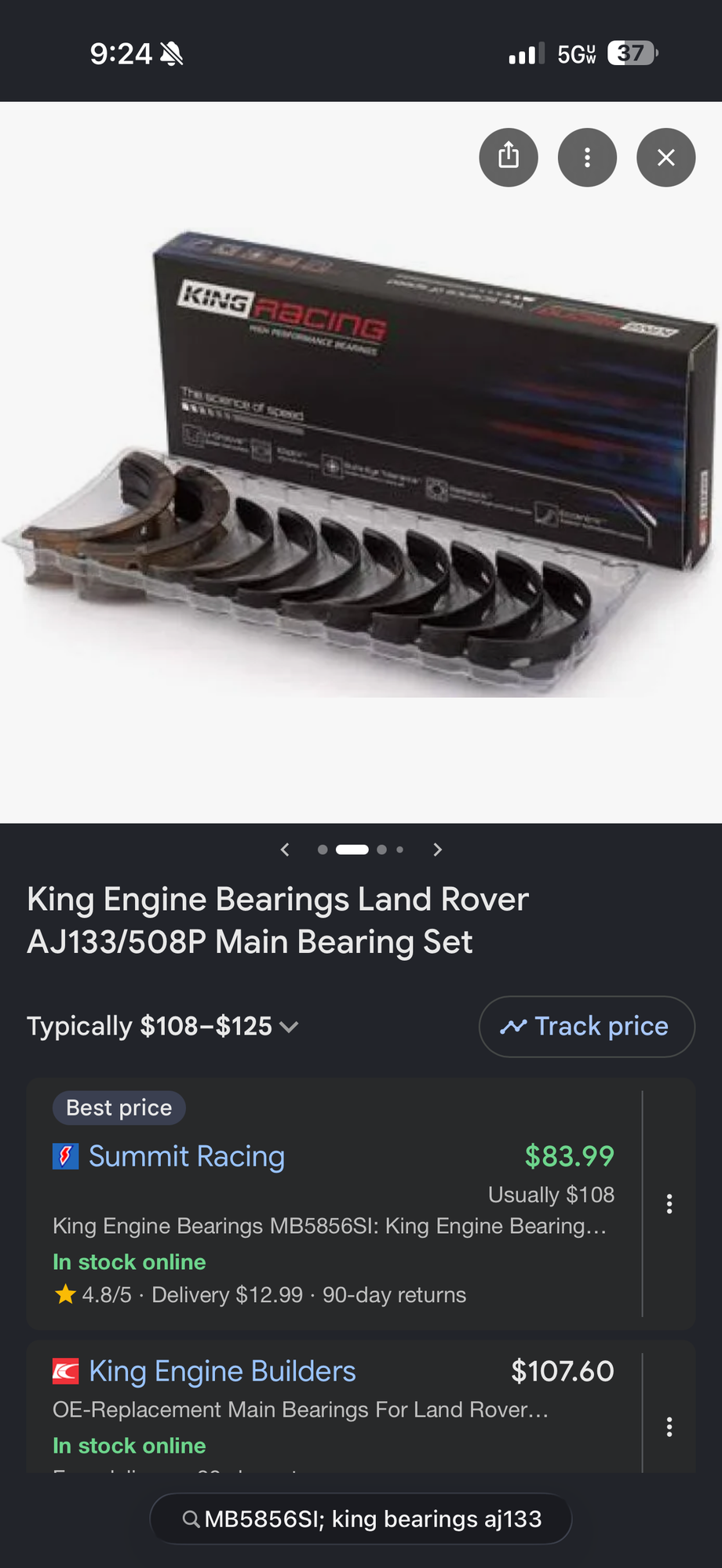The image size is (722, 1568).
Task: Close the product detail panel
Action: 665,158
